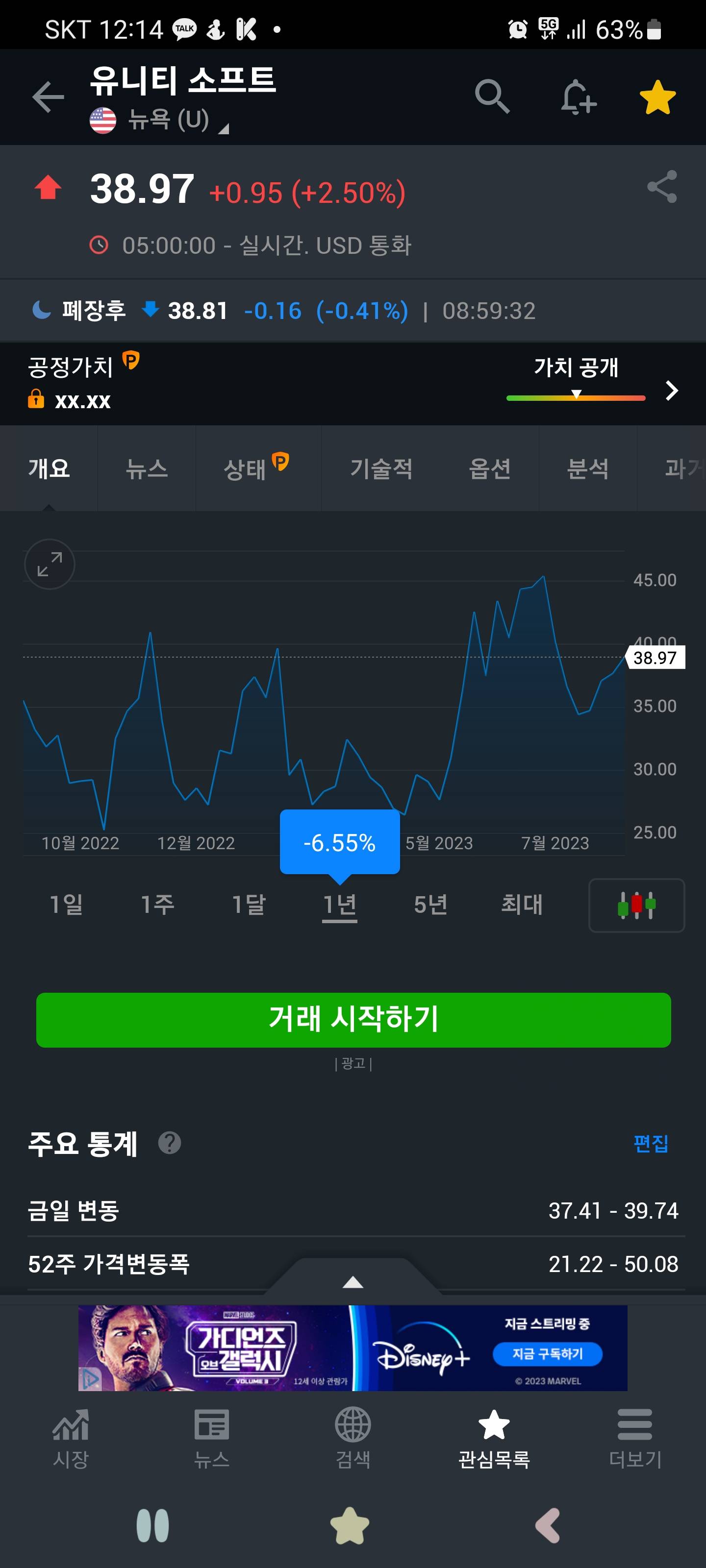This screenshot has width=706, height=1568.
Task: Select the 1달 chart range
Action: click(x=249, y=905)
